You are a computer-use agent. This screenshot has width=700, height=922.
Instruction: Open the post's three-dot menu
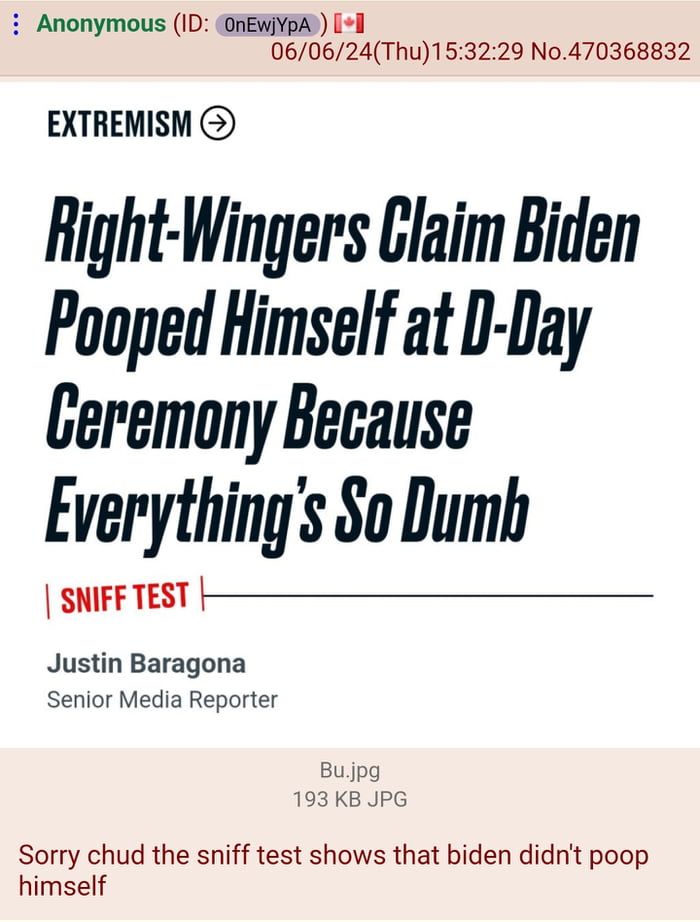15,24
